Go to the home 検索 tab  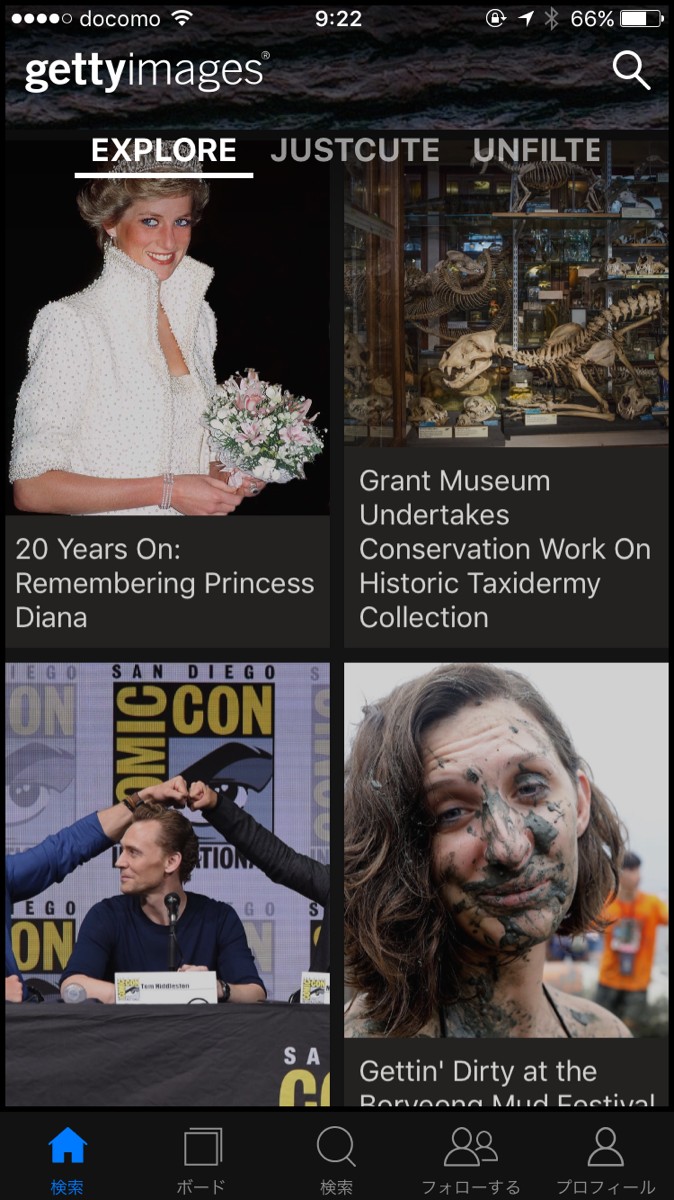pos(67,1158)
